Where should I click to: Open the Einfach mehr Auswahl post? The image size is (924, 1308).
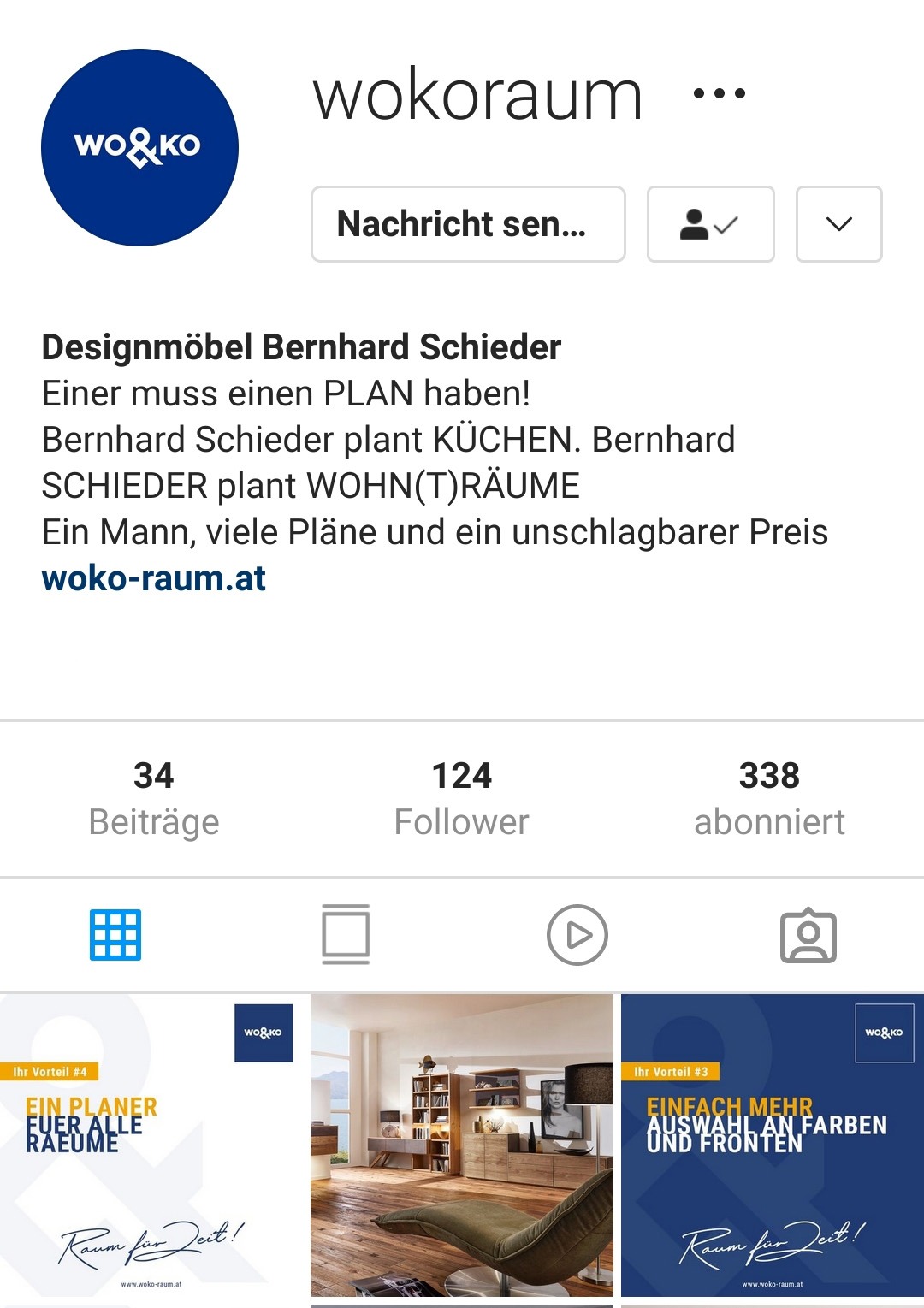pos(772,1146)
